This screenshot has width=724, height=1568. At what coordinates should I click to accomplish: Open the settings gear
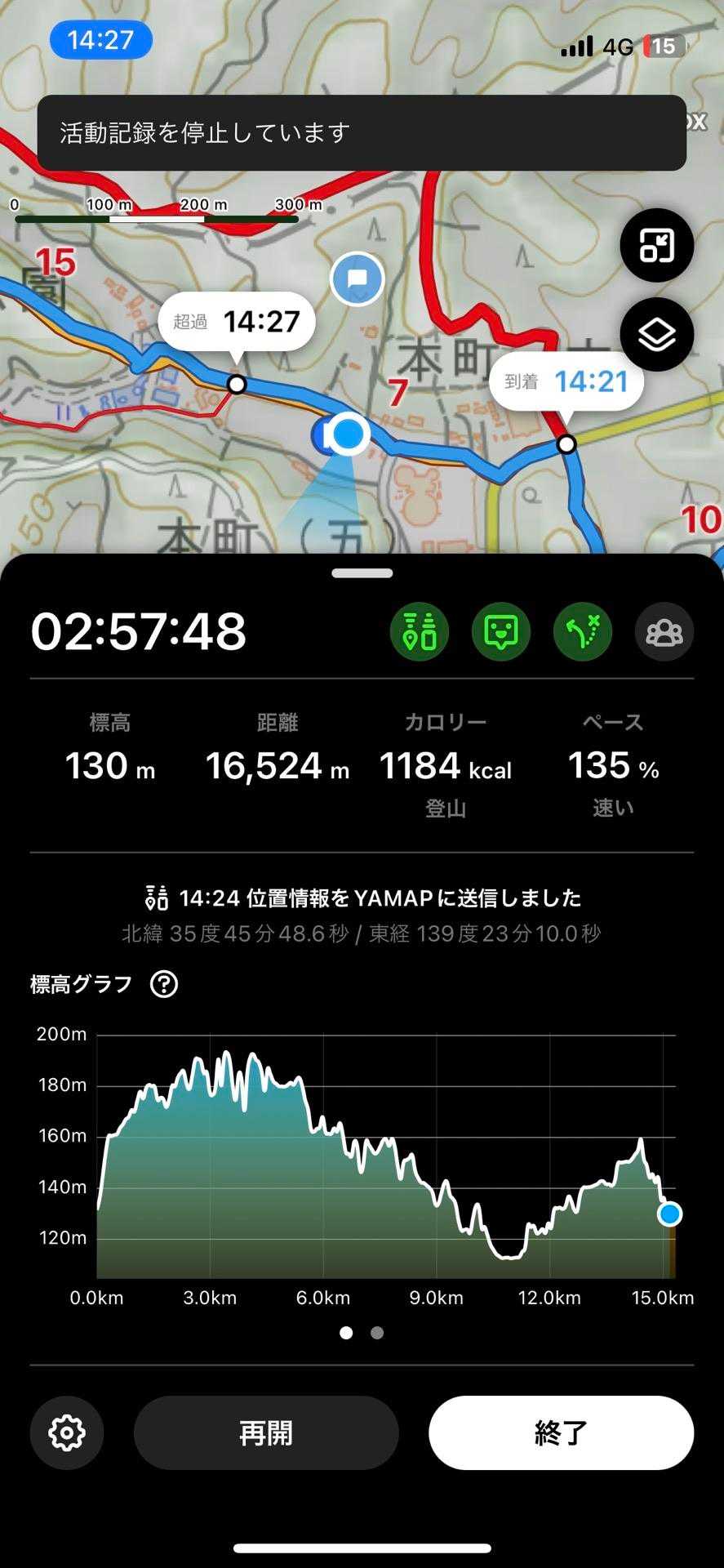[67, 1432]
